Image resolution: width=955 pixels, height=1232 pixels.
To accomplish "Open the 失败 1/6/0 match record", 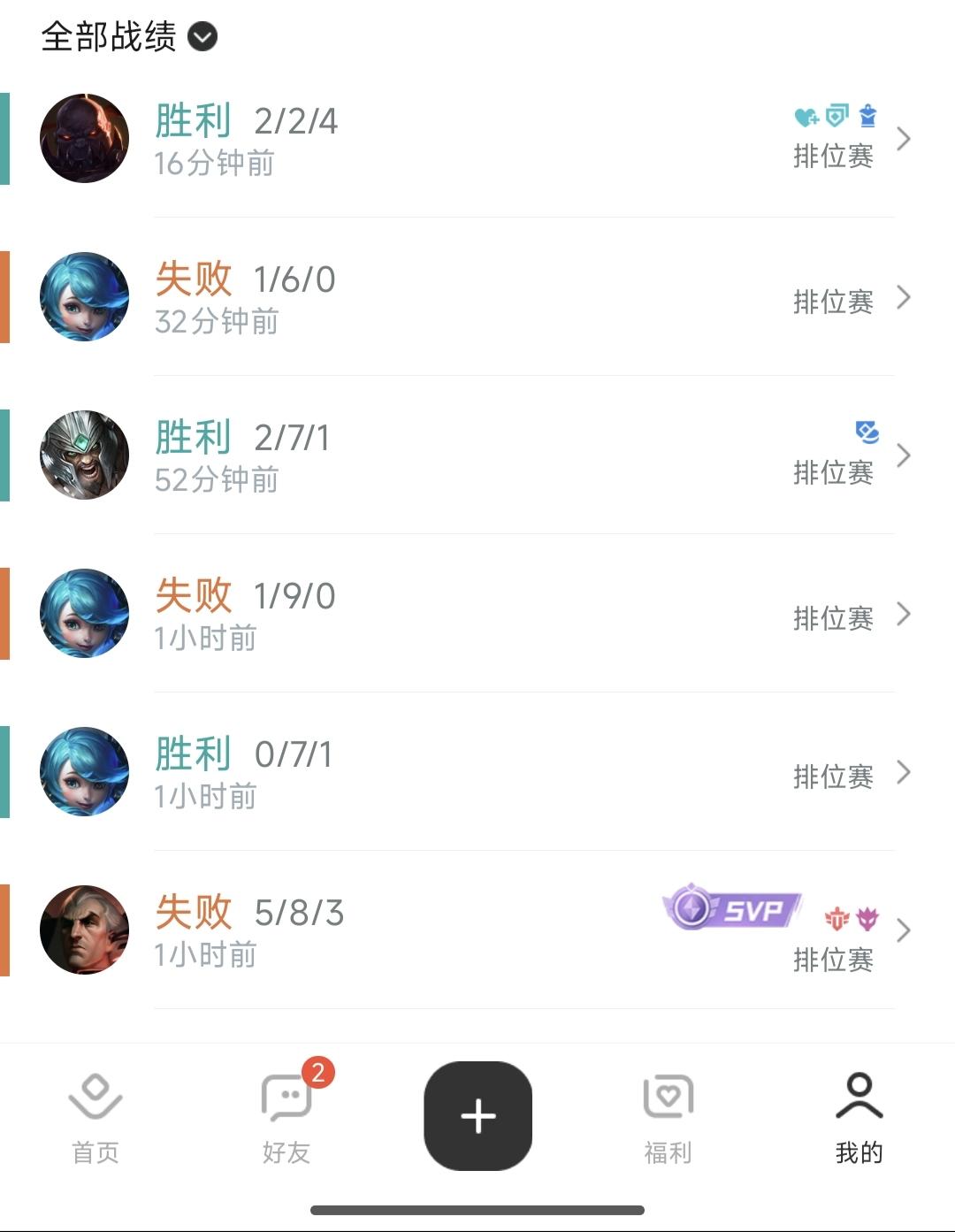I will 477,298.
